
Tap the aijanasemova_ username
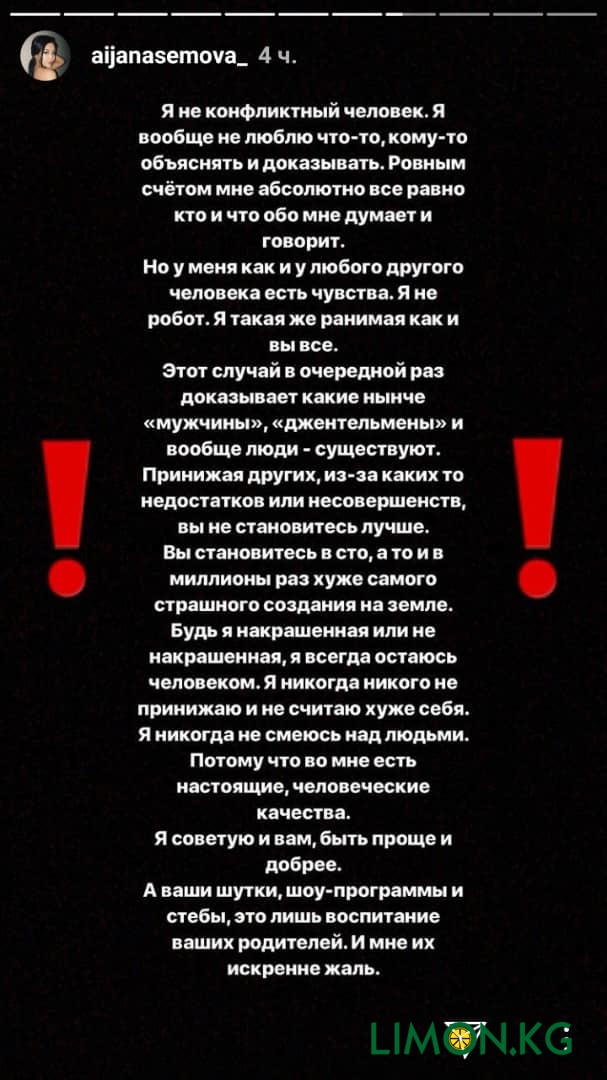coord(169,58)
